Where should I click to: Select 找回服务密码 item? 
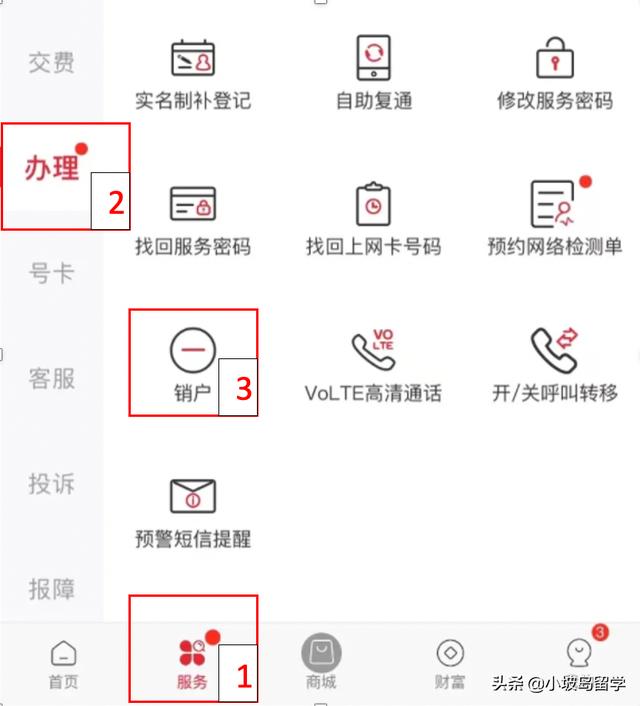tap(193, 217)
